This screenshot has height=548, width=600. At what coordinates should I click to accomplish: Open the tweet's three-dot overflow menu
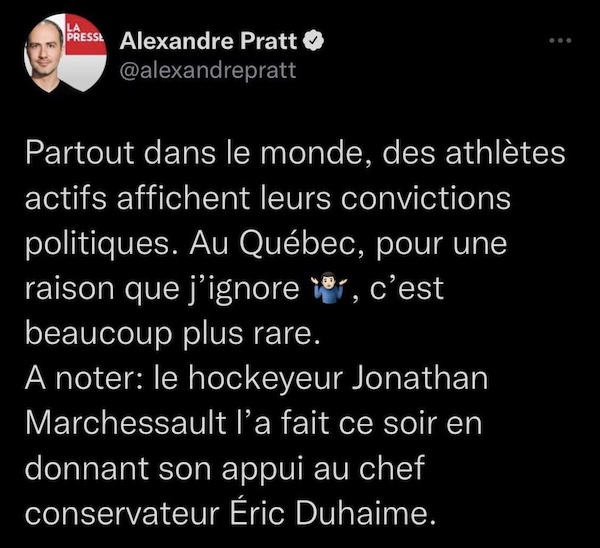[x=565, y=42]
